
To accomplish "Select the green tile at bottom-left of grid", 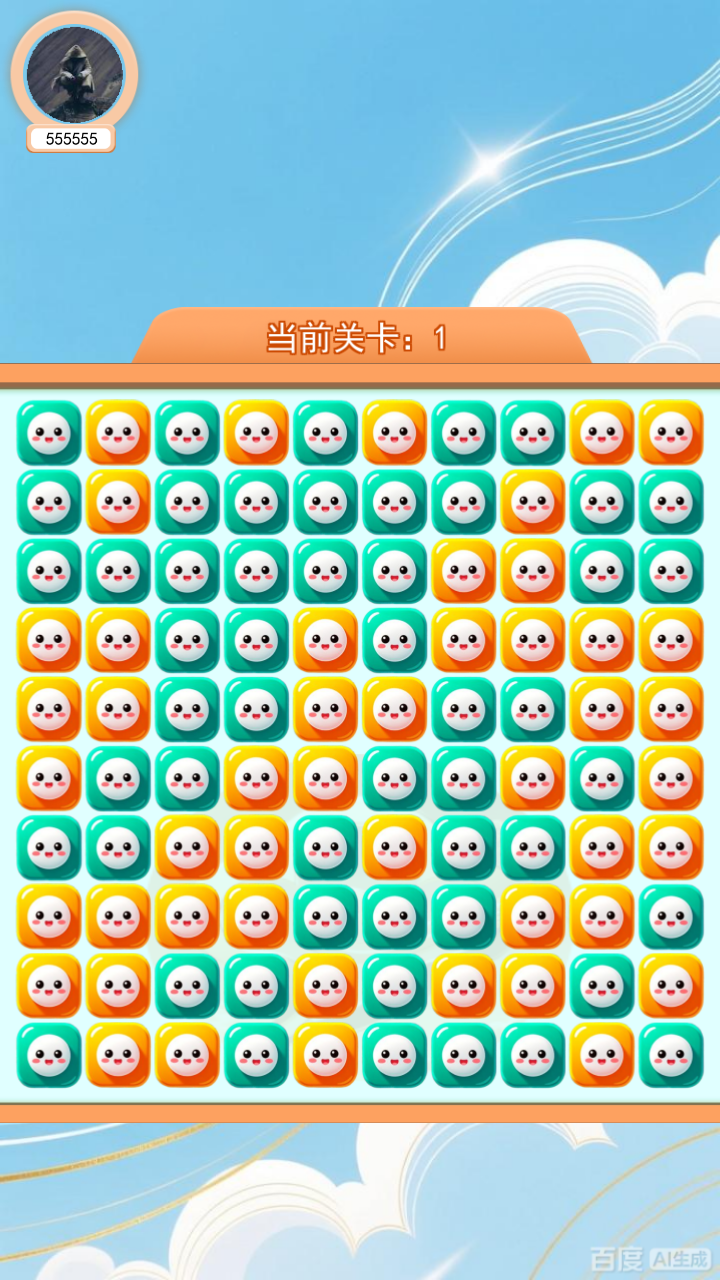I will (48, 1055).
